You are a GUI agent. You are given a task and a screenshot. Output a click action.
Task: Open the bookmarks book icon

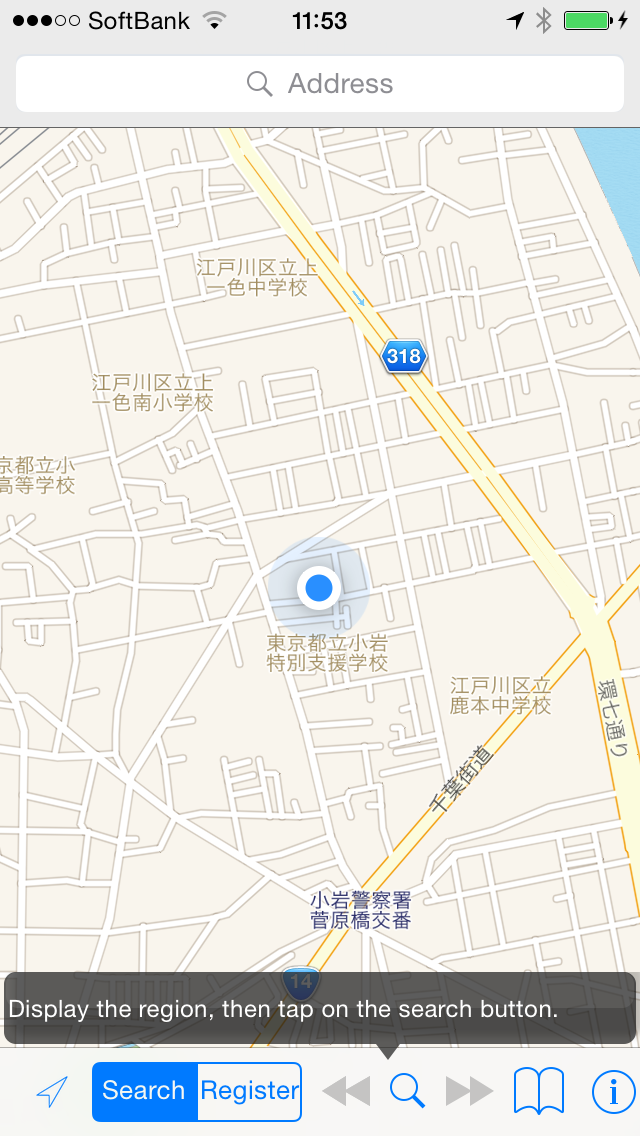coord(539,1091)
